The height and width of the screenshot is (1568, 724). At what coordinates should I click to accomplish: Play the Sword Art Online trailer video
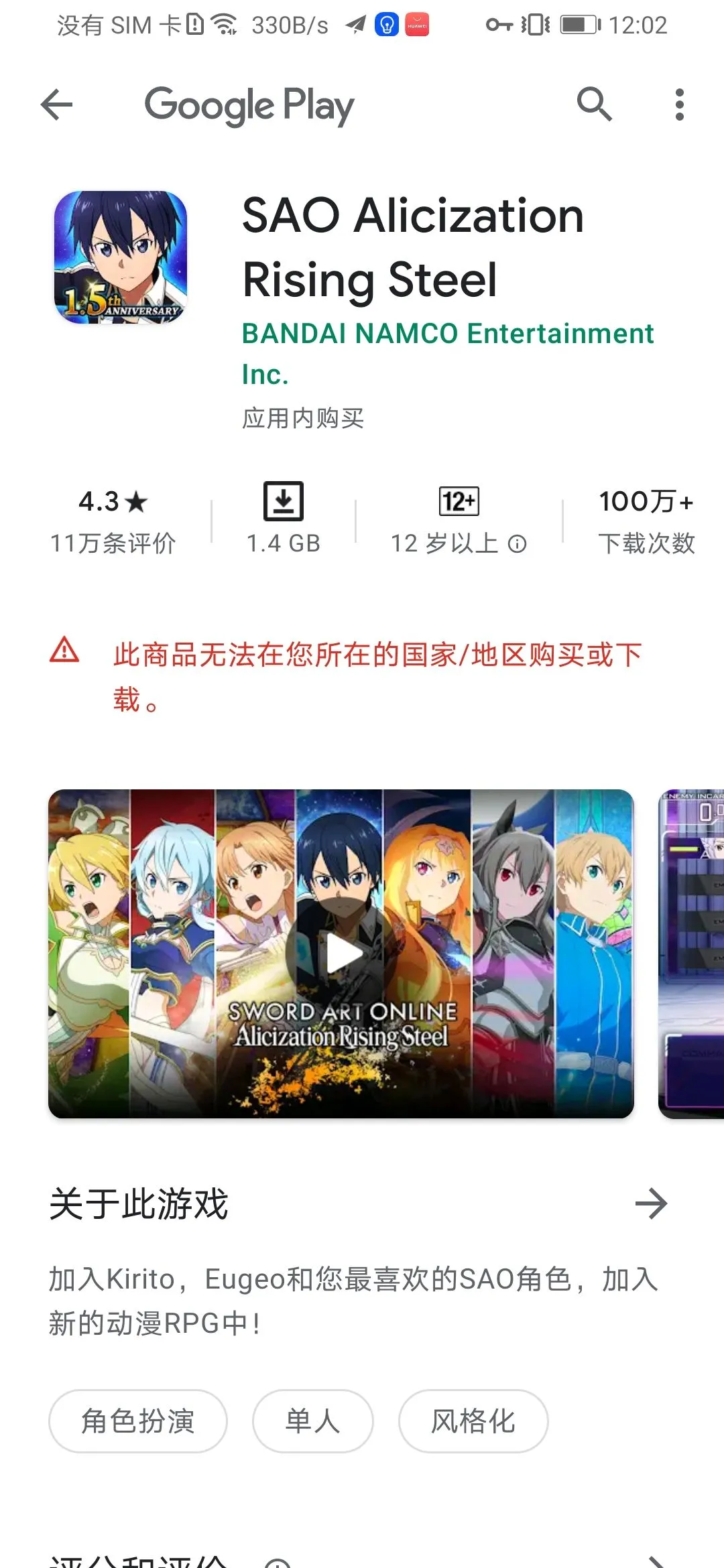click(x=342, y=954)
